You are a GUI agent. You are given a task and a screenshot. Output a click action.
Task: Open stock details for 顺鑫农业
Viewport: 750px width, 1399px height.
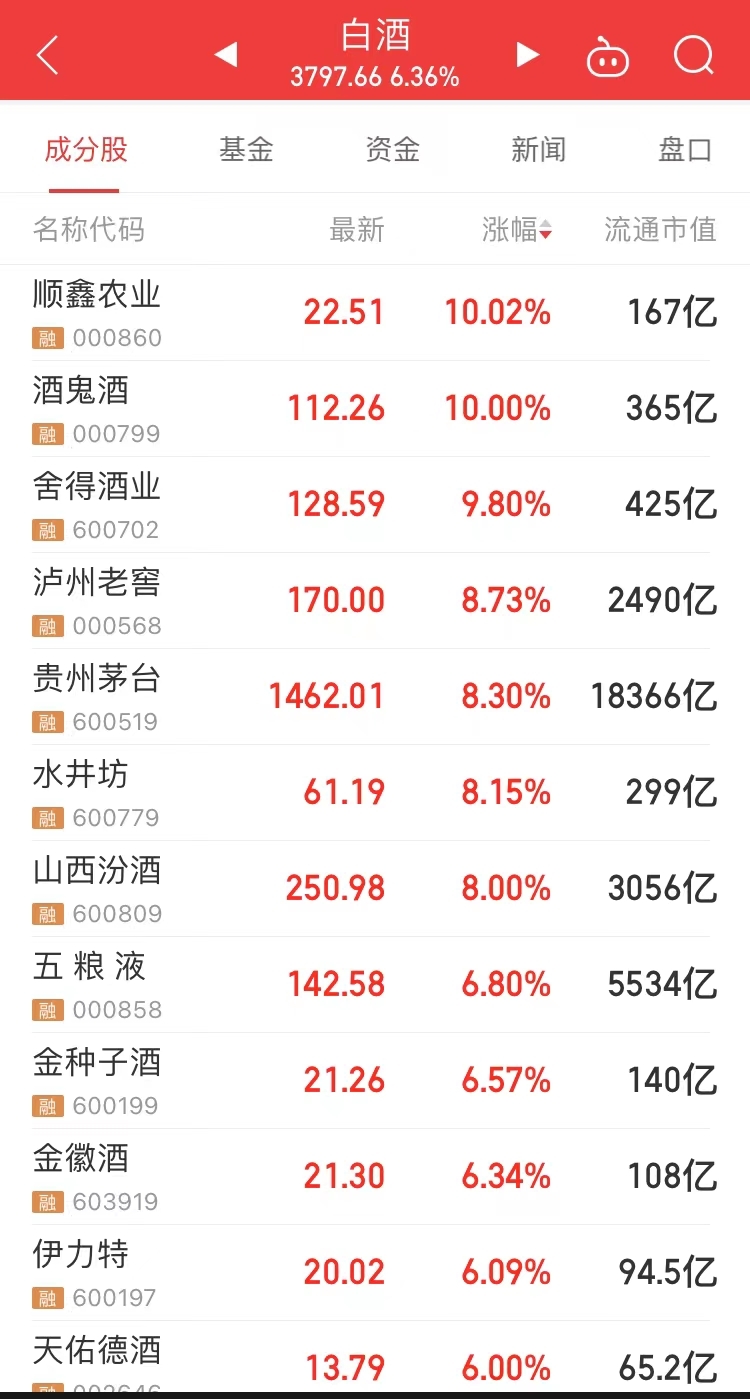[x=375, y=313]
